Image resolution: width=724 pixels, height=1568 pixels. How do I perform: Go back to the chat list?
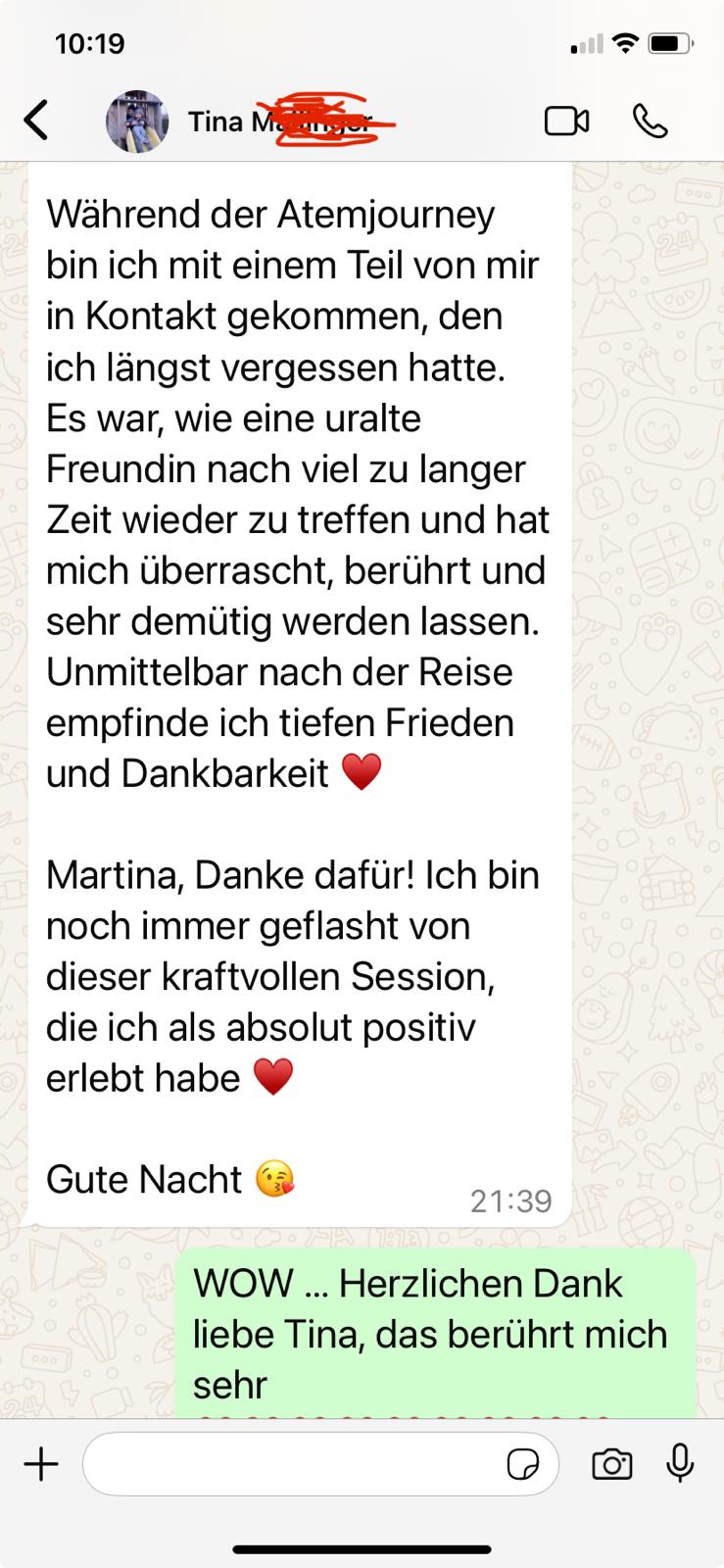[x=36, y=121]
